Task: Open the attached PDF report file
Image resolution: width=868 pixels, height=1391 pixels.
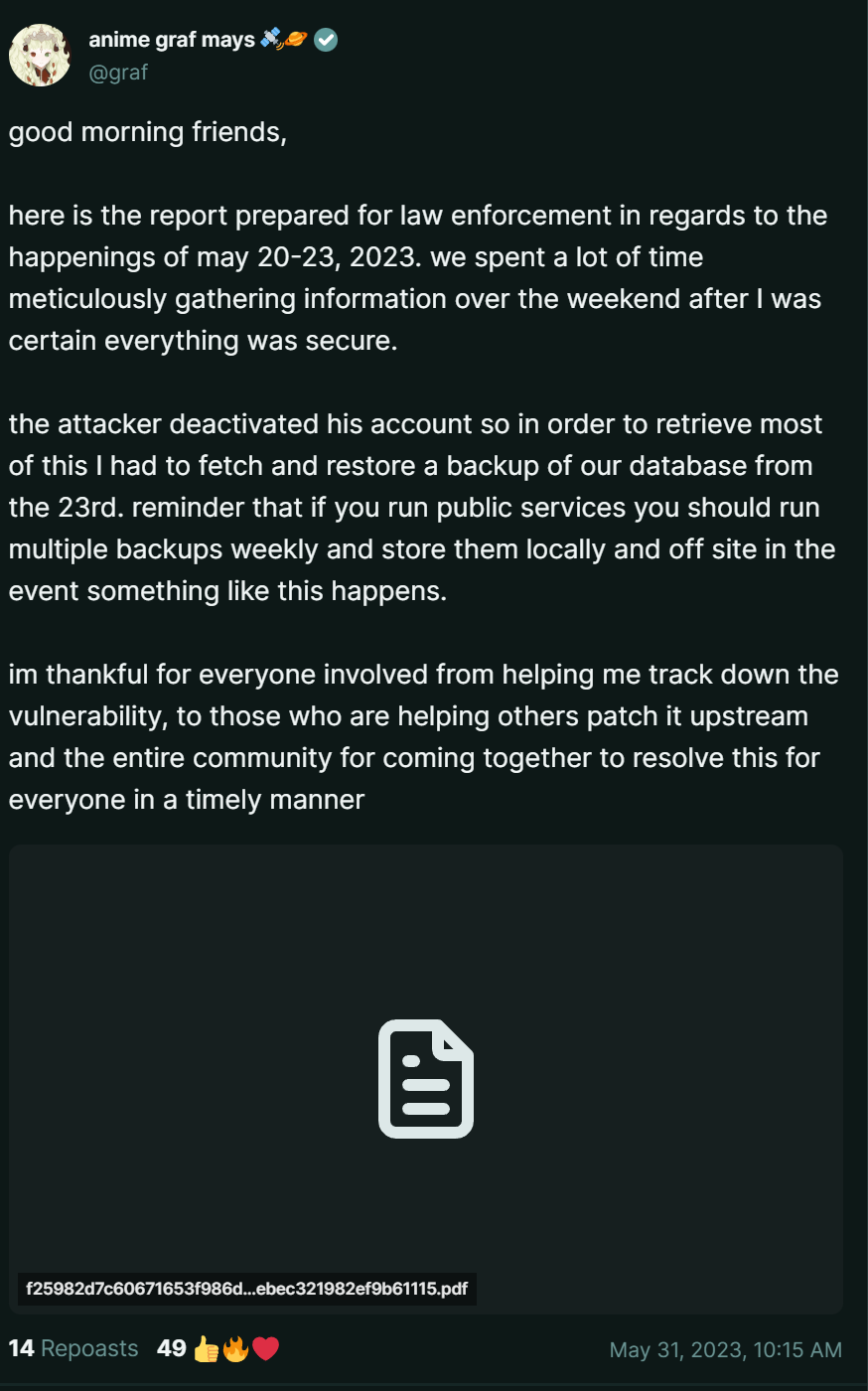Action: (x=426, y=1079)
